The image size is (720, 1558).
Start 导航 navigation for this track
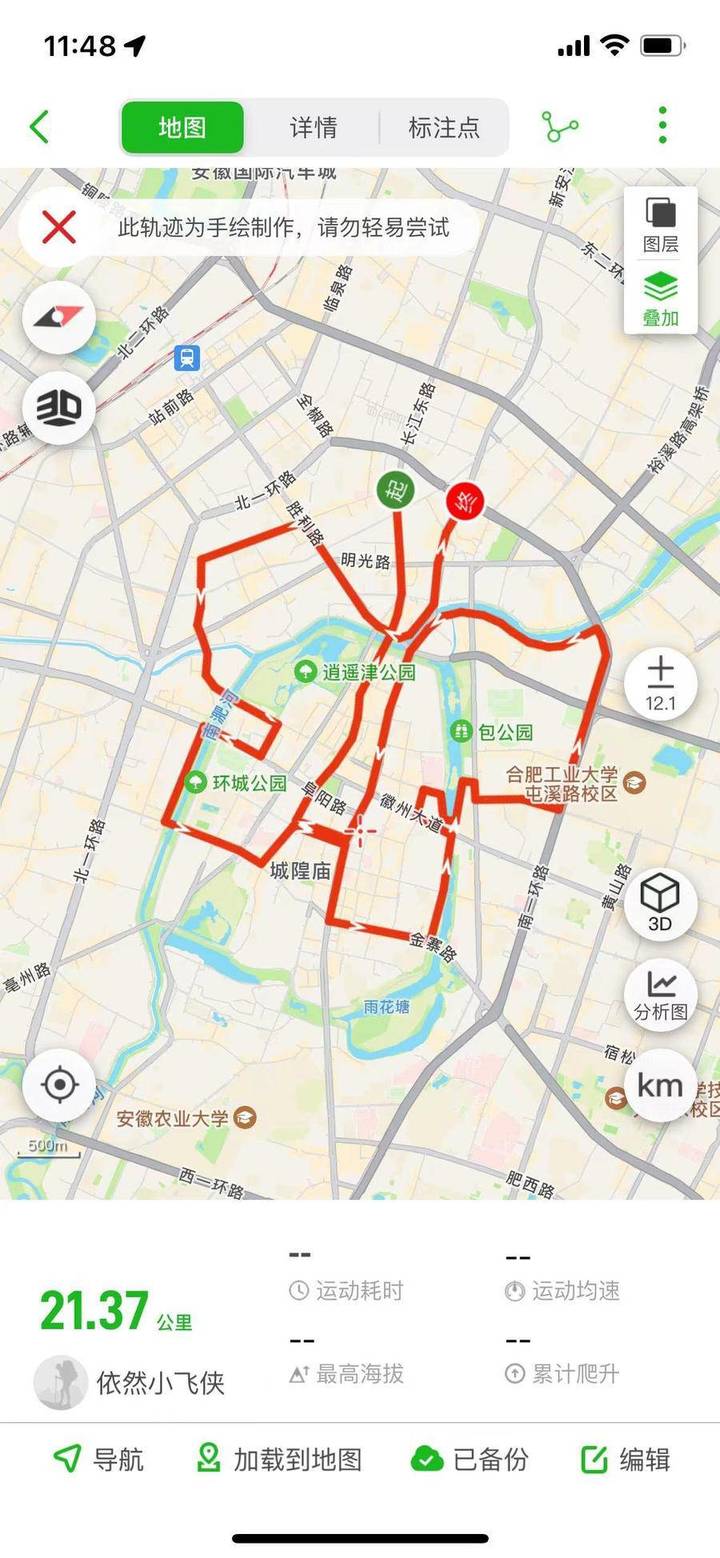pyautogui.click(x=98, y=1459)
